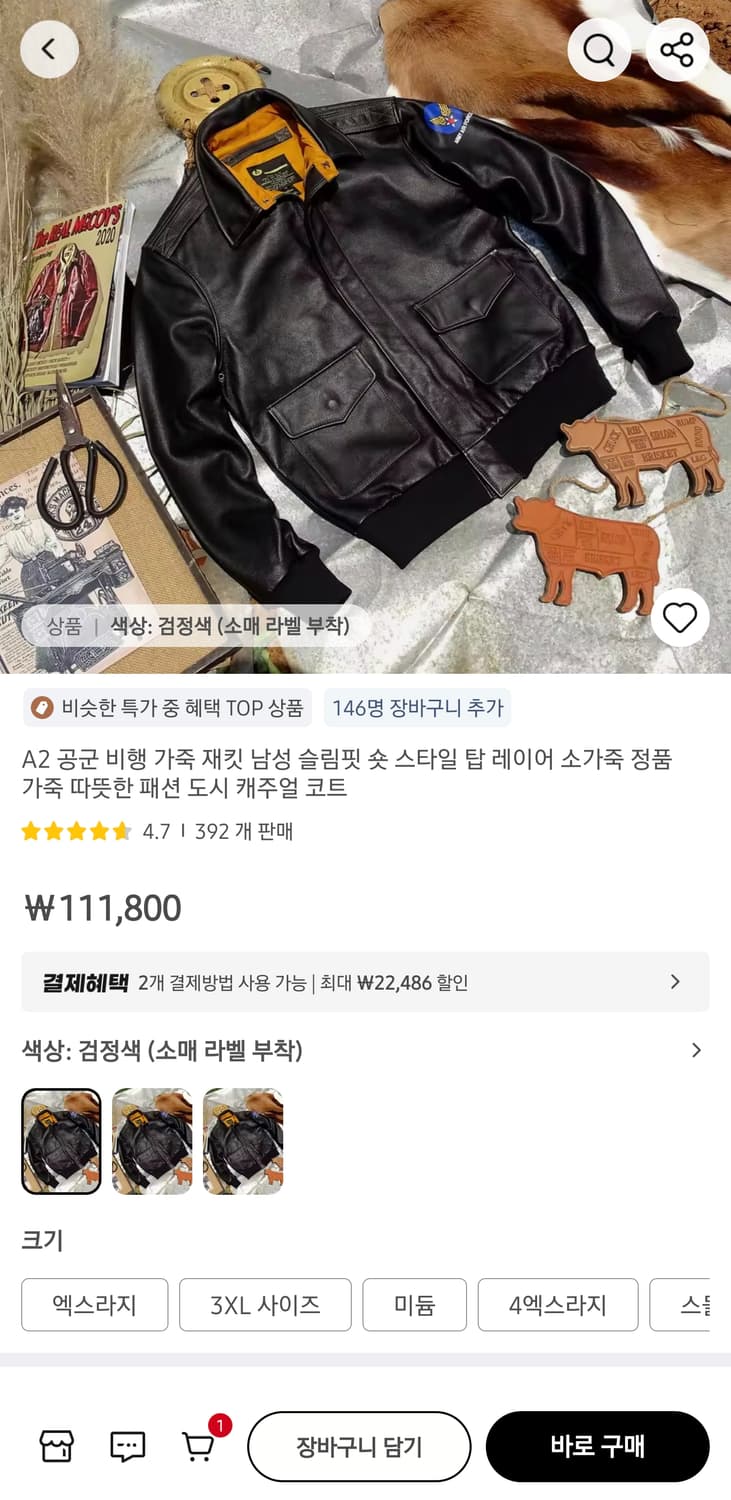
Task: Select the 3XL 사이즈 option
Action: click(265, 1305)
